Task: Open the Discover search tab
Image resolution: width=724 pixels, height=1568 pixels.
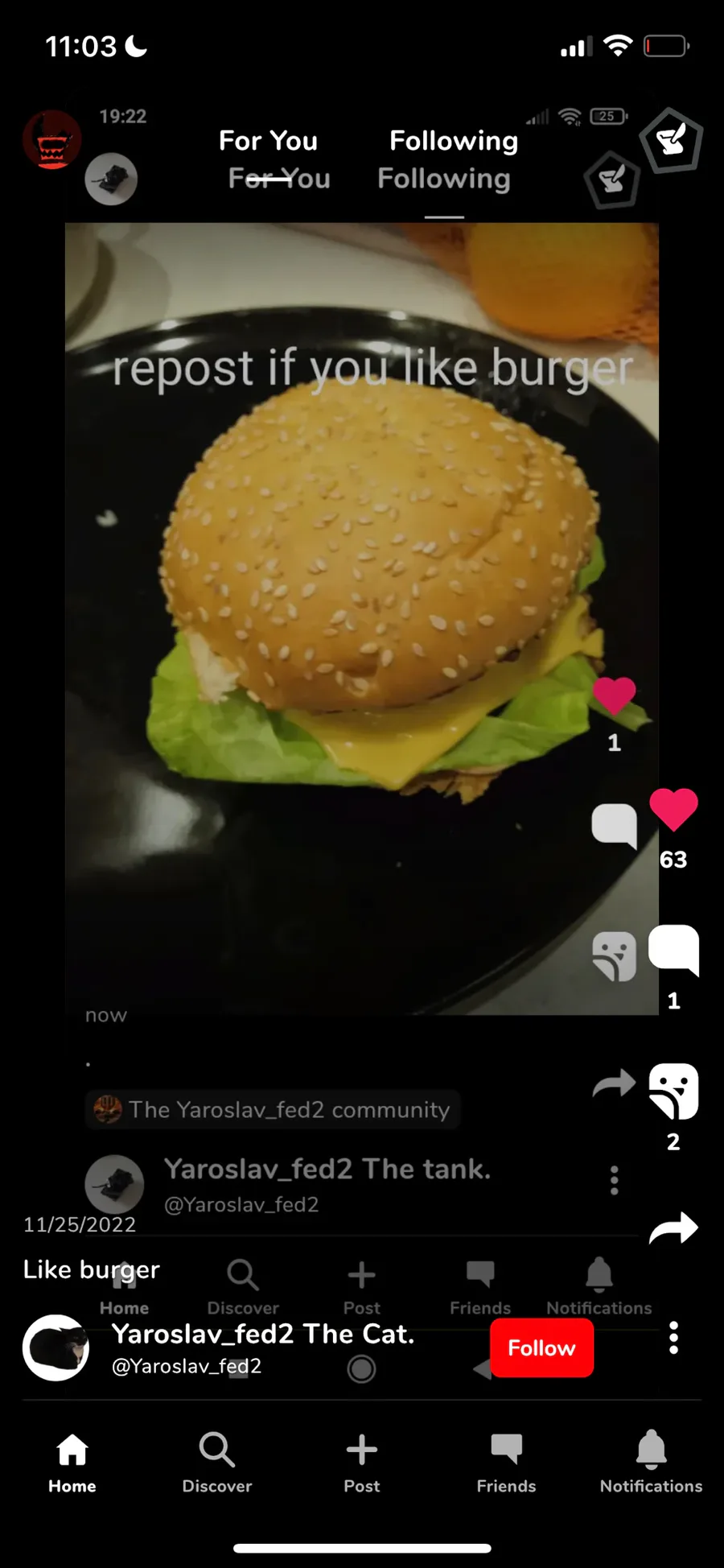Action: [x=217, y=1462]
